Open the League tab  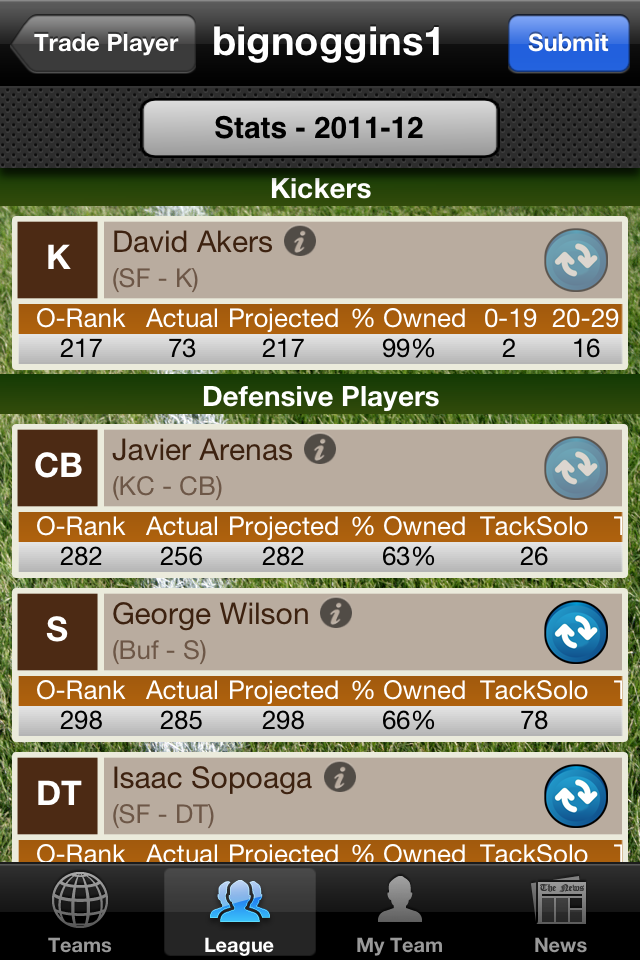coord(239,912)
